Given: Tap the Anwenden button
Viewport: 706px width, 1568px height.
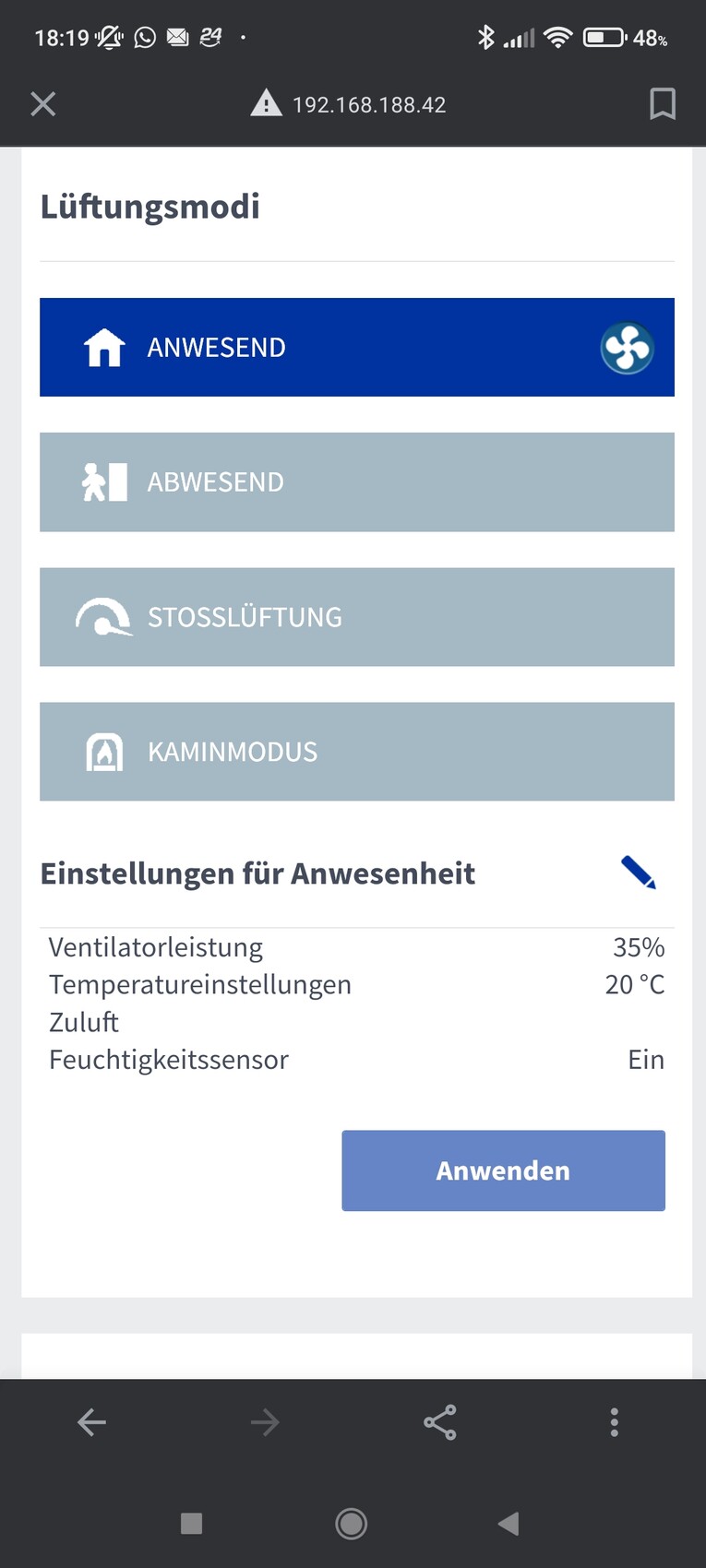Looking at the screenshot, I should pyautogui.click(x=503, y=1170).
